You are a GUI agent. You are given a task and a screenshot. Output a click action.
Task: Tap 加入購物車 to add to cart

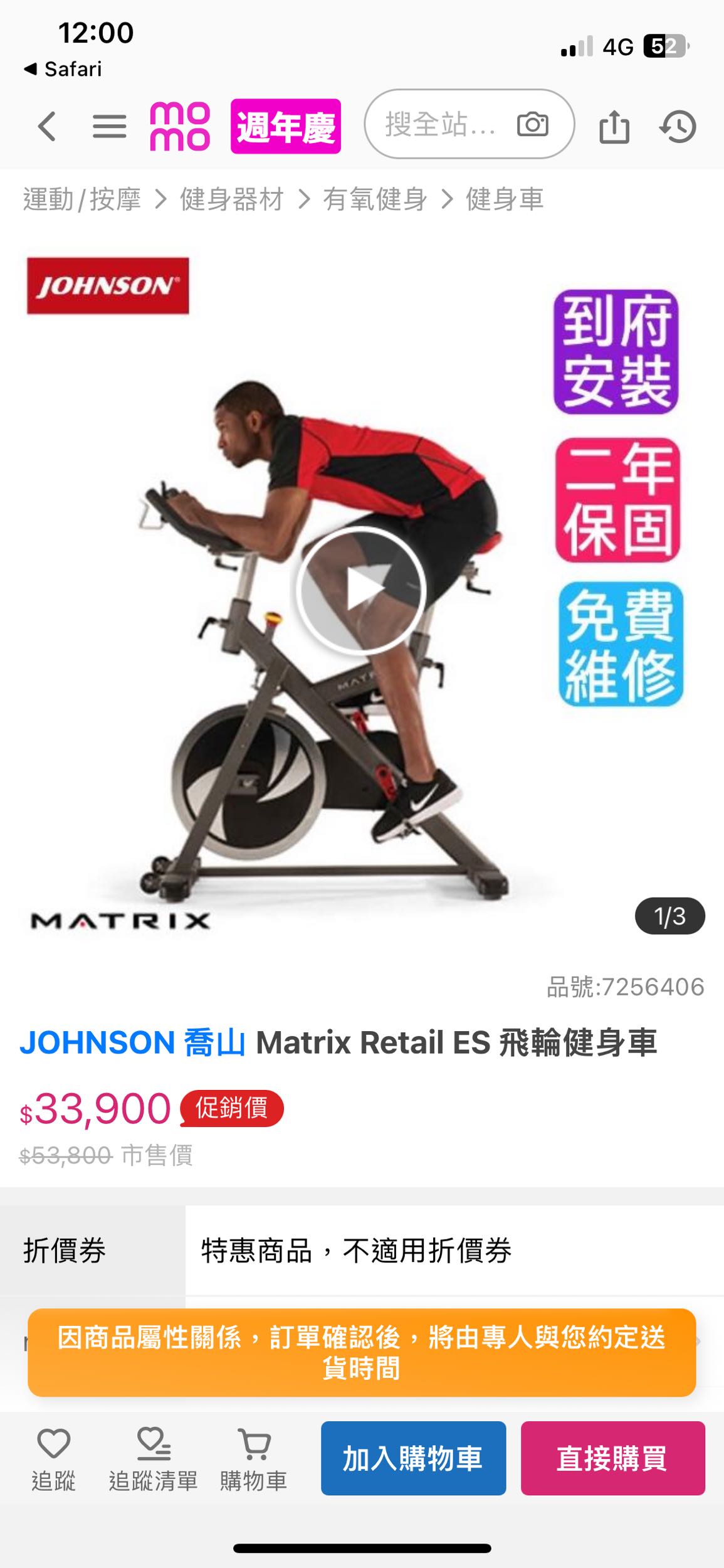point(413,1458)
